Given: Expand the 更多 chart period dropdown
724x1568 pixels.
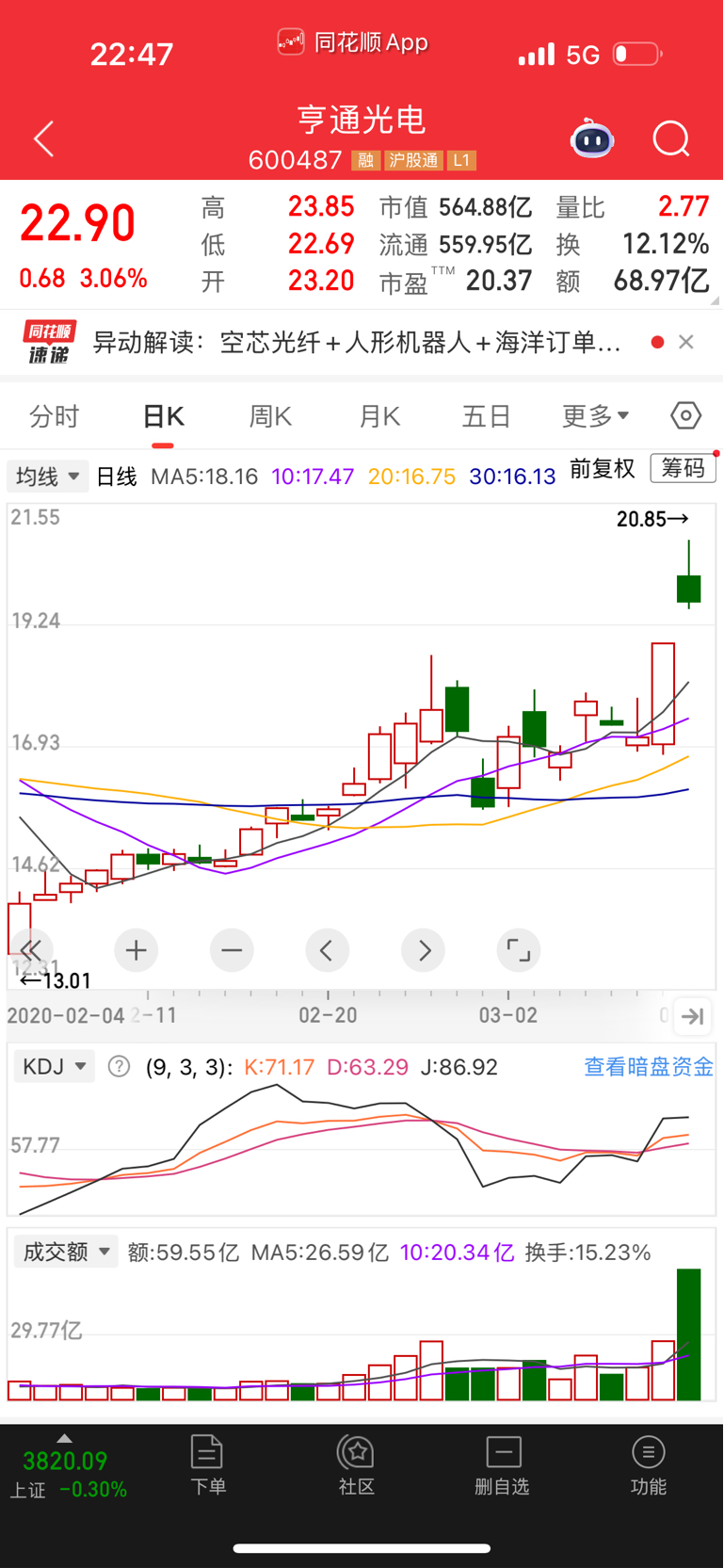Looking at the screenshot, I should click(x=595, y=415).
